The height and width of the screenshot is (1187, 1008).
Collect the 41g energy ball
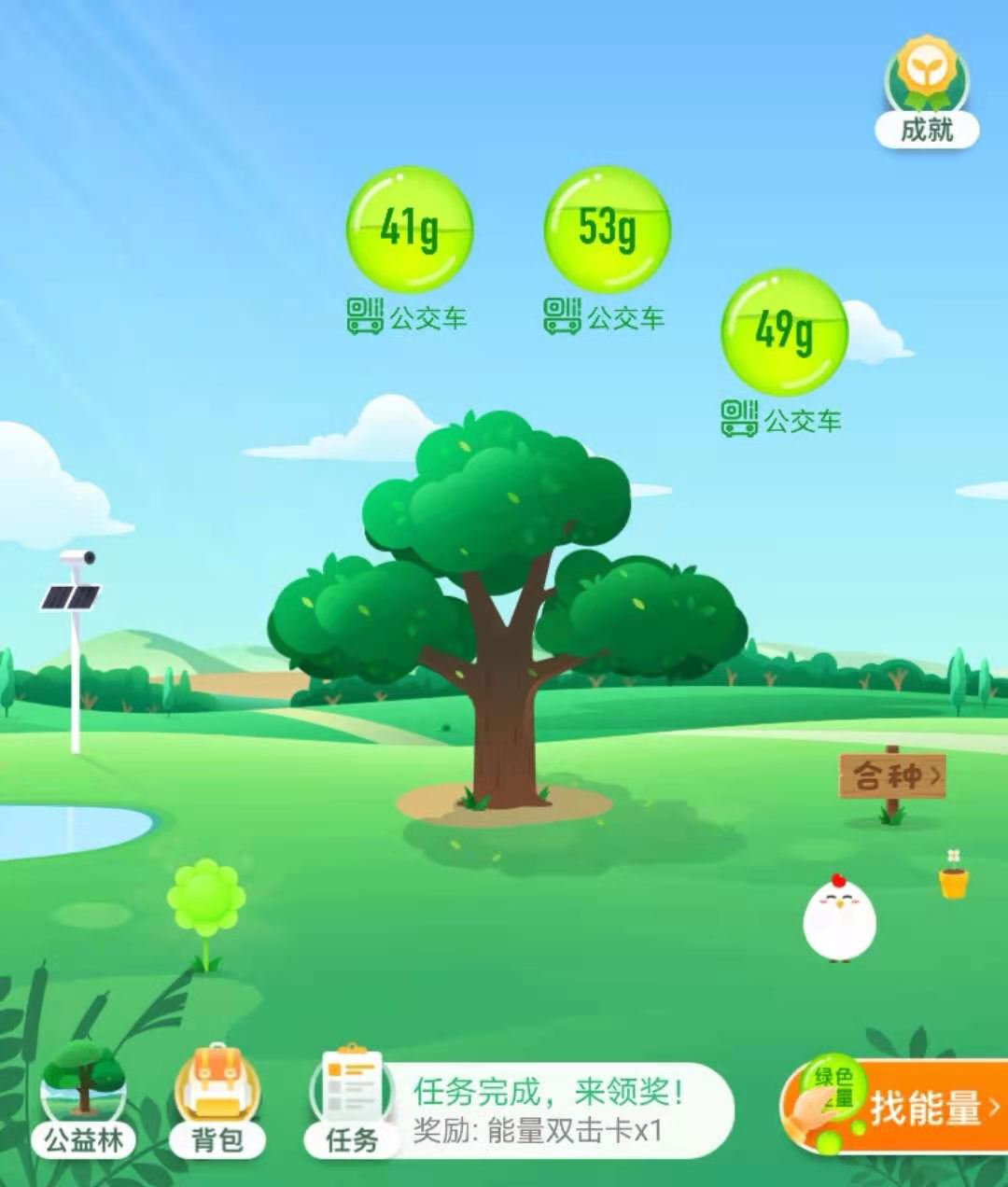410,230
